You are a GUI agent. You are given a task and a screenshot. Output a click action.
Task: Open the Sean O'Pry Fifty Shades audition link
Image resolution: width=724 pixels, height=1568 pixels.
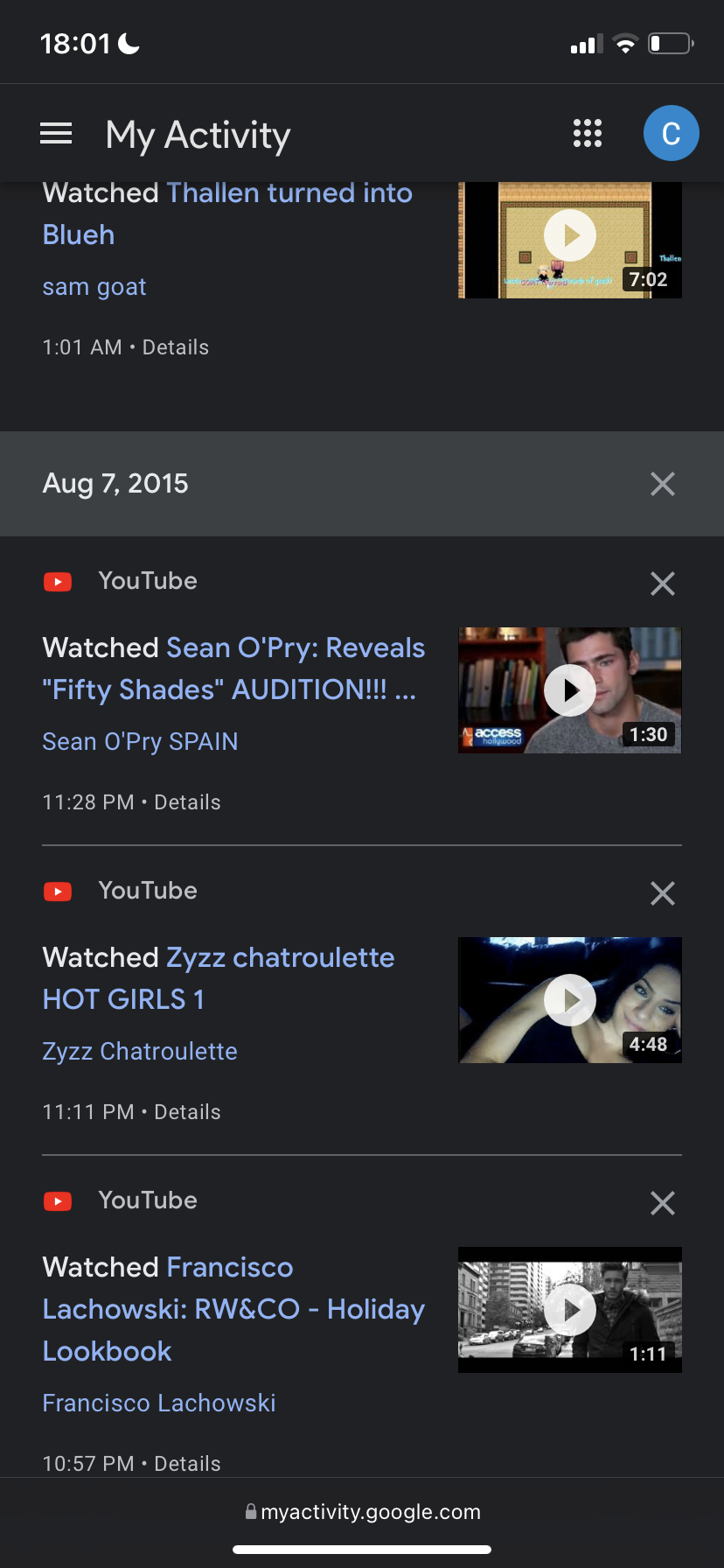[233, 668]
